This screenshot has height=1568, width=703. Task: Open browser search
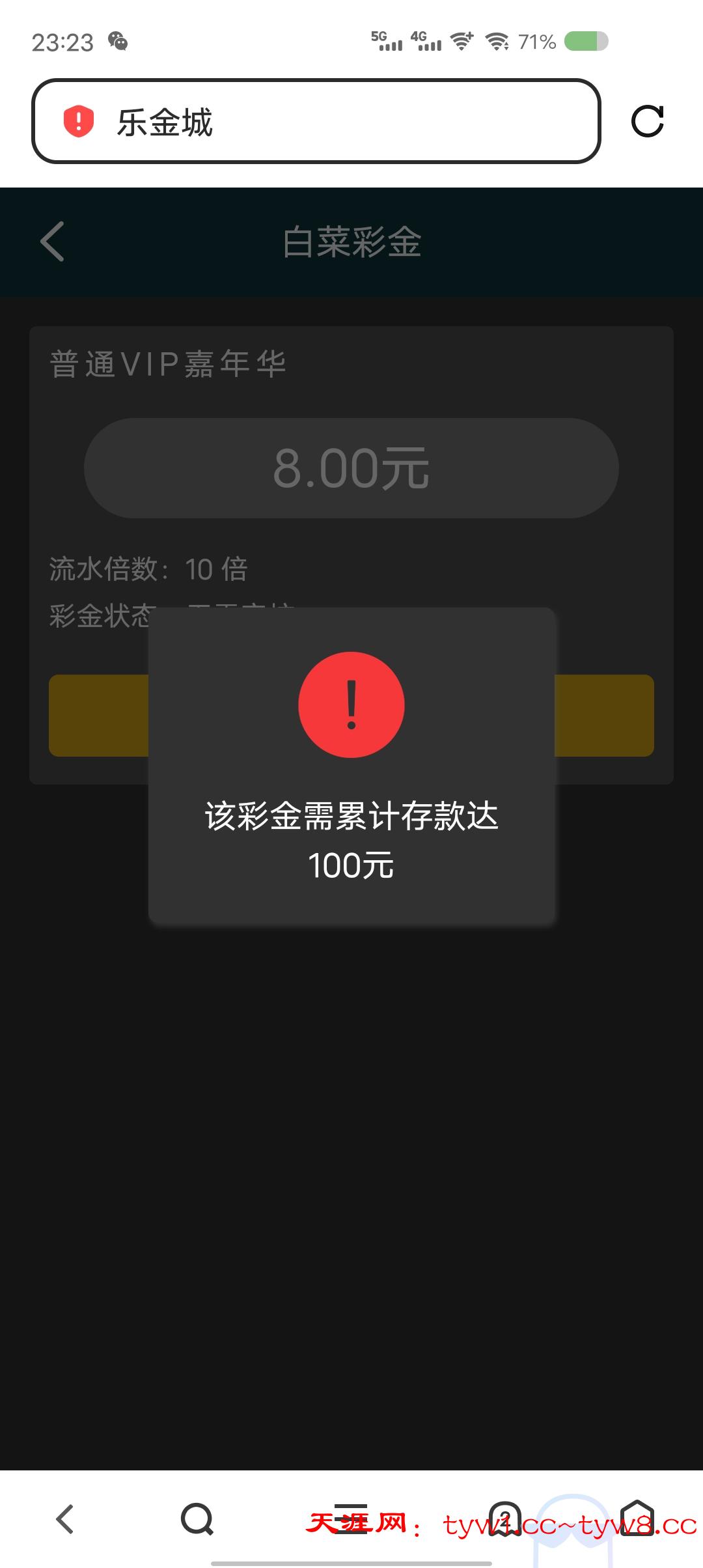197,1519
